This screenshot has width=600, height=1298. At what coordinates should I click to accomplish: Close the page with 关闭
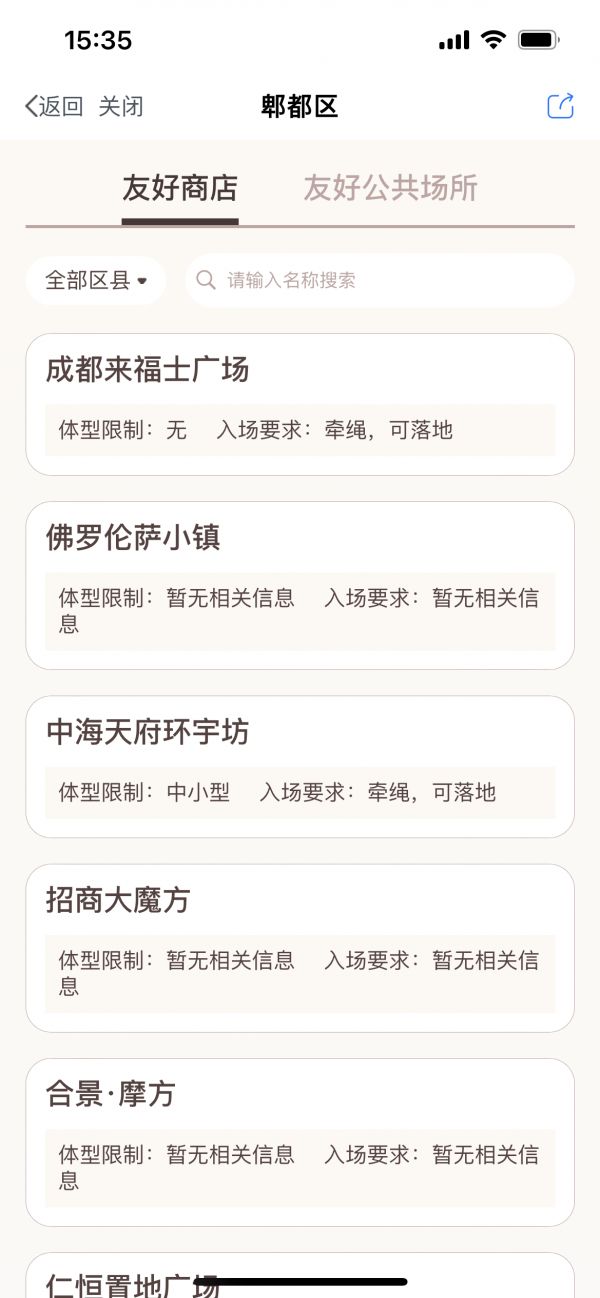tap(121, 106)
